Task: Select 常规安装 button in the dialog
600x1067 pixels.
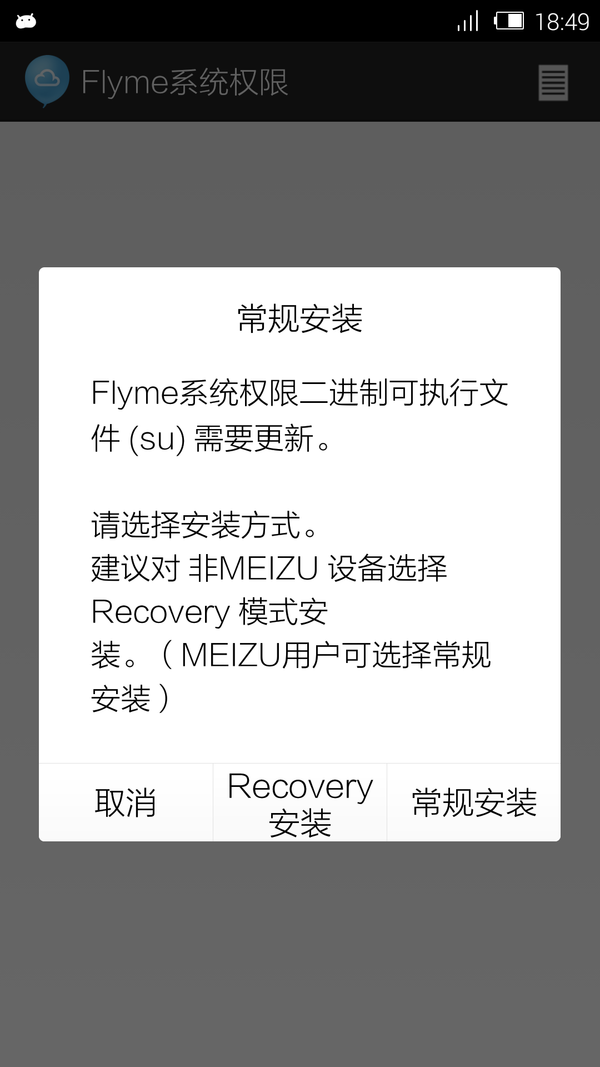Action: pyautogui.click(x=474, y=802)
